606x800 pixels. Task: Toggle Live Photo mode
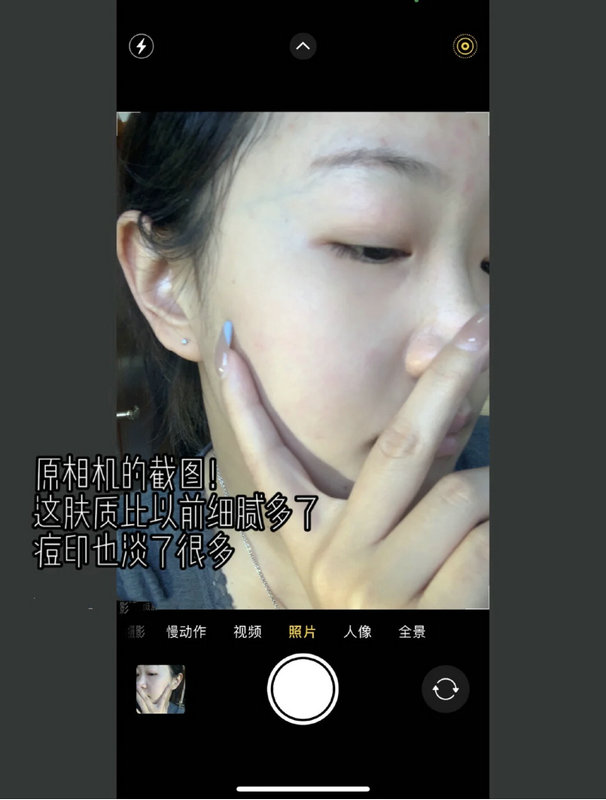tap(465, 46)
